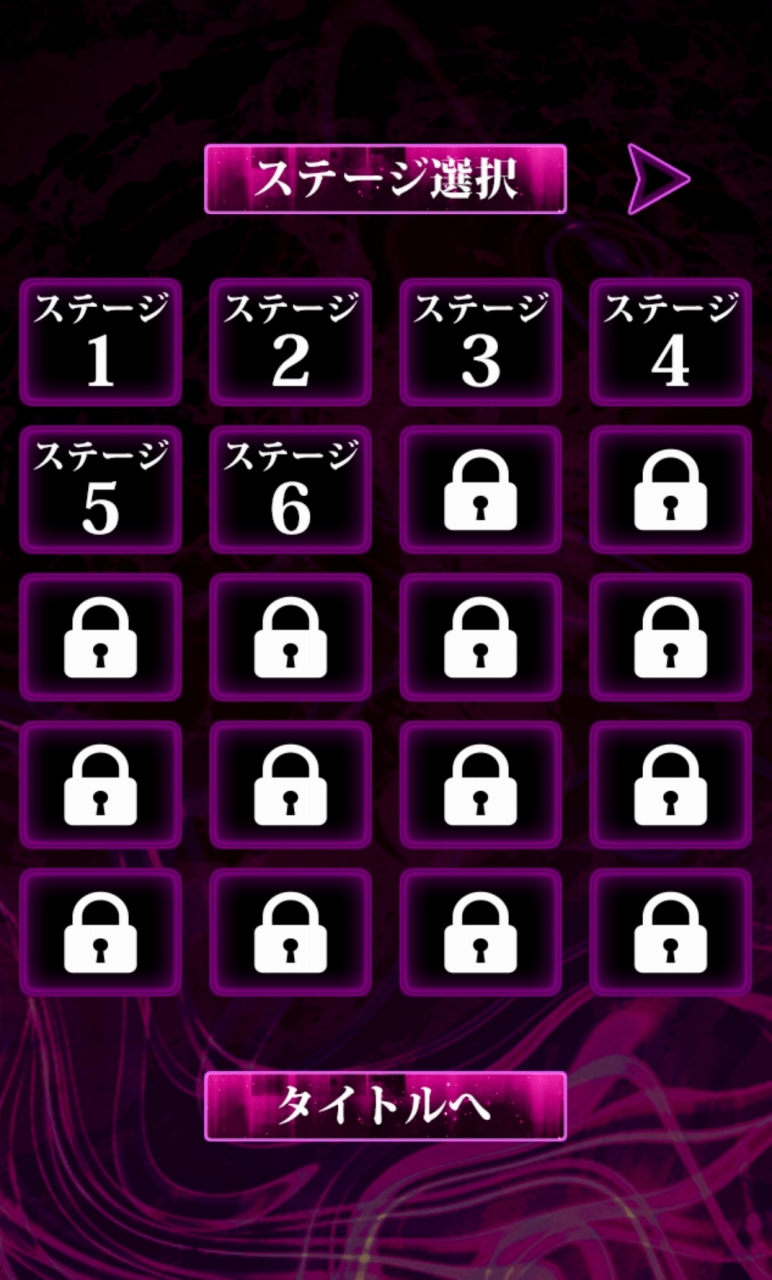Play ステージ 5
The height and width of the screenshot is (1280, 772).
[100, 490]
